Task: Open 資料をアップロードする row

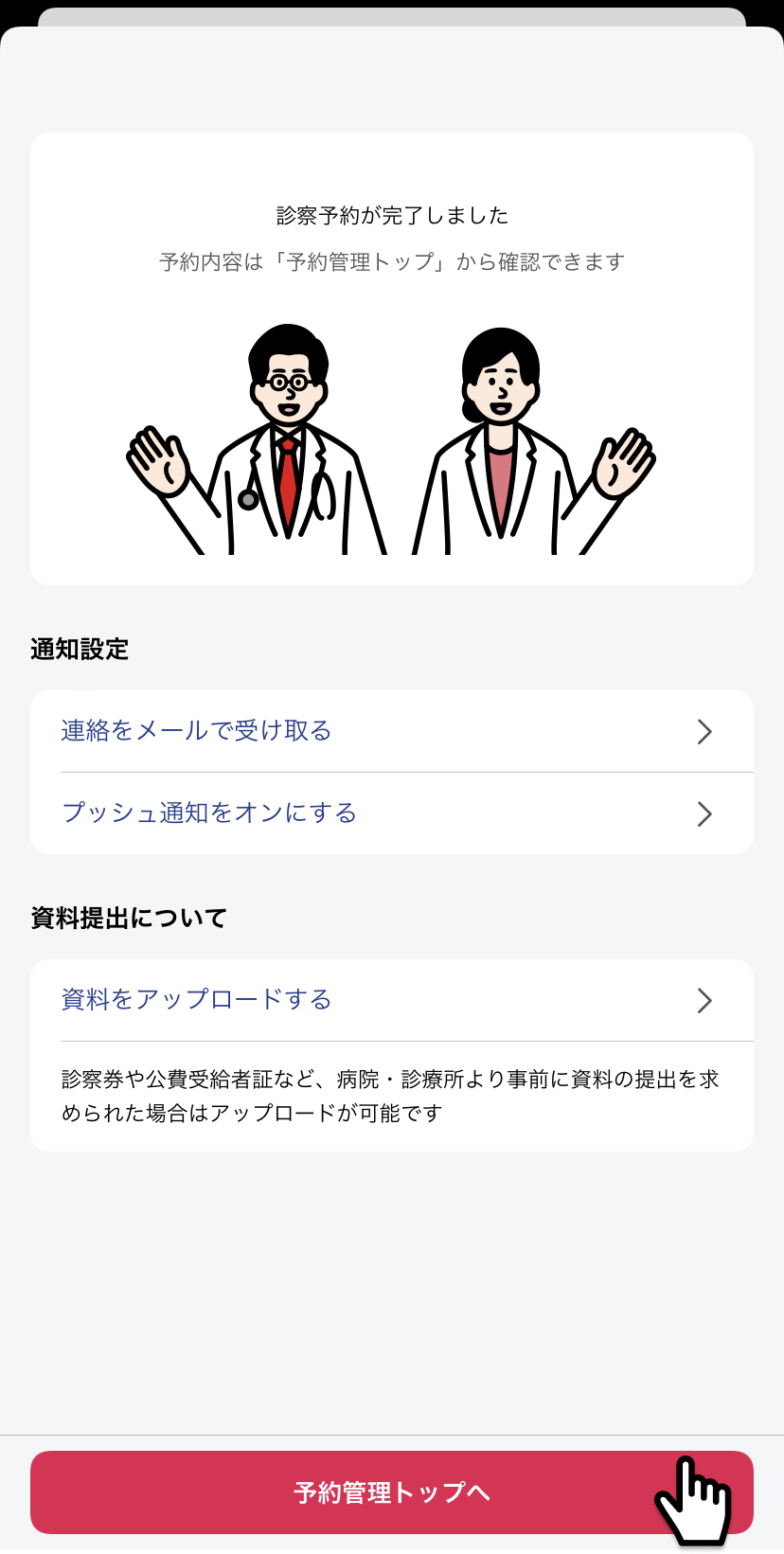Action: [392, 1000]
